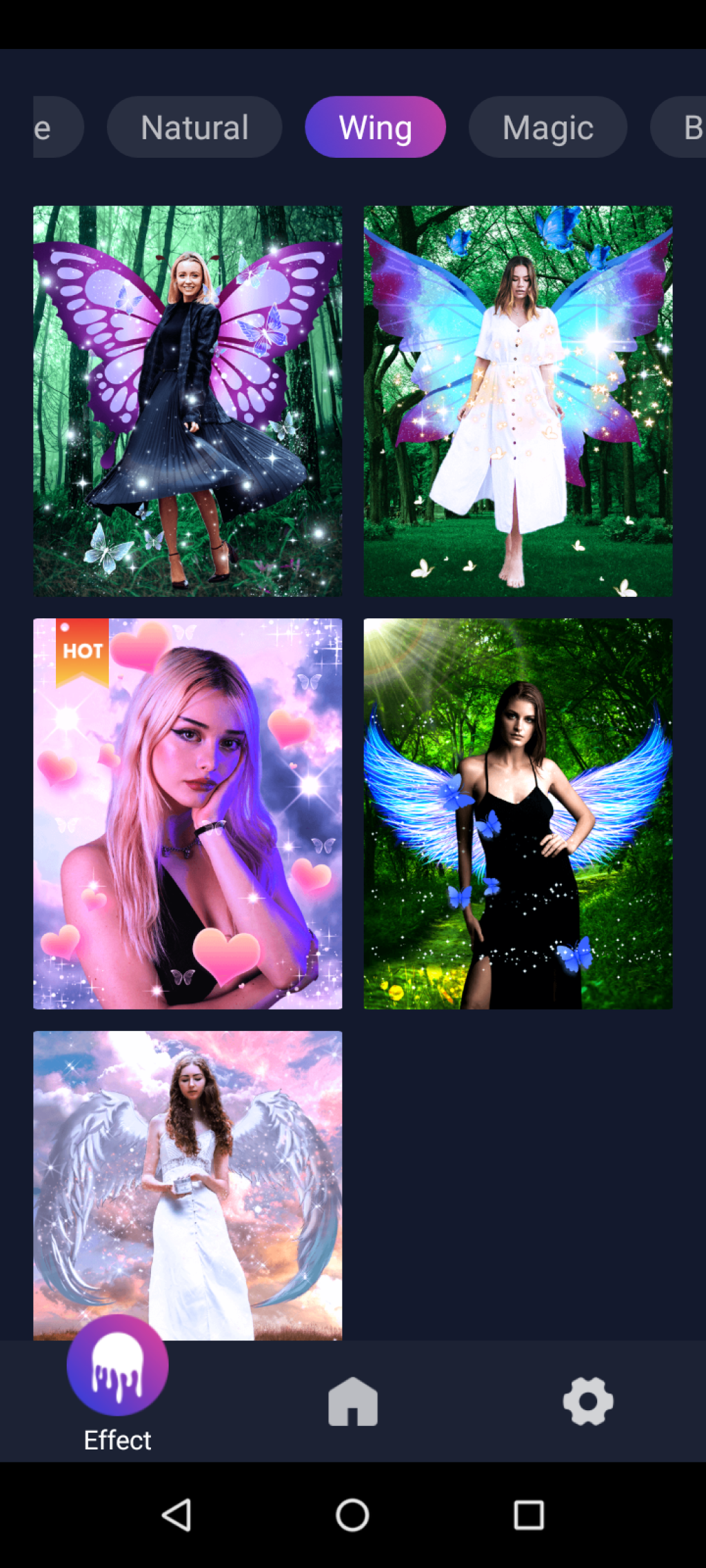Open settings gear
This screenshot has height=1568, width=706.
588,1402
